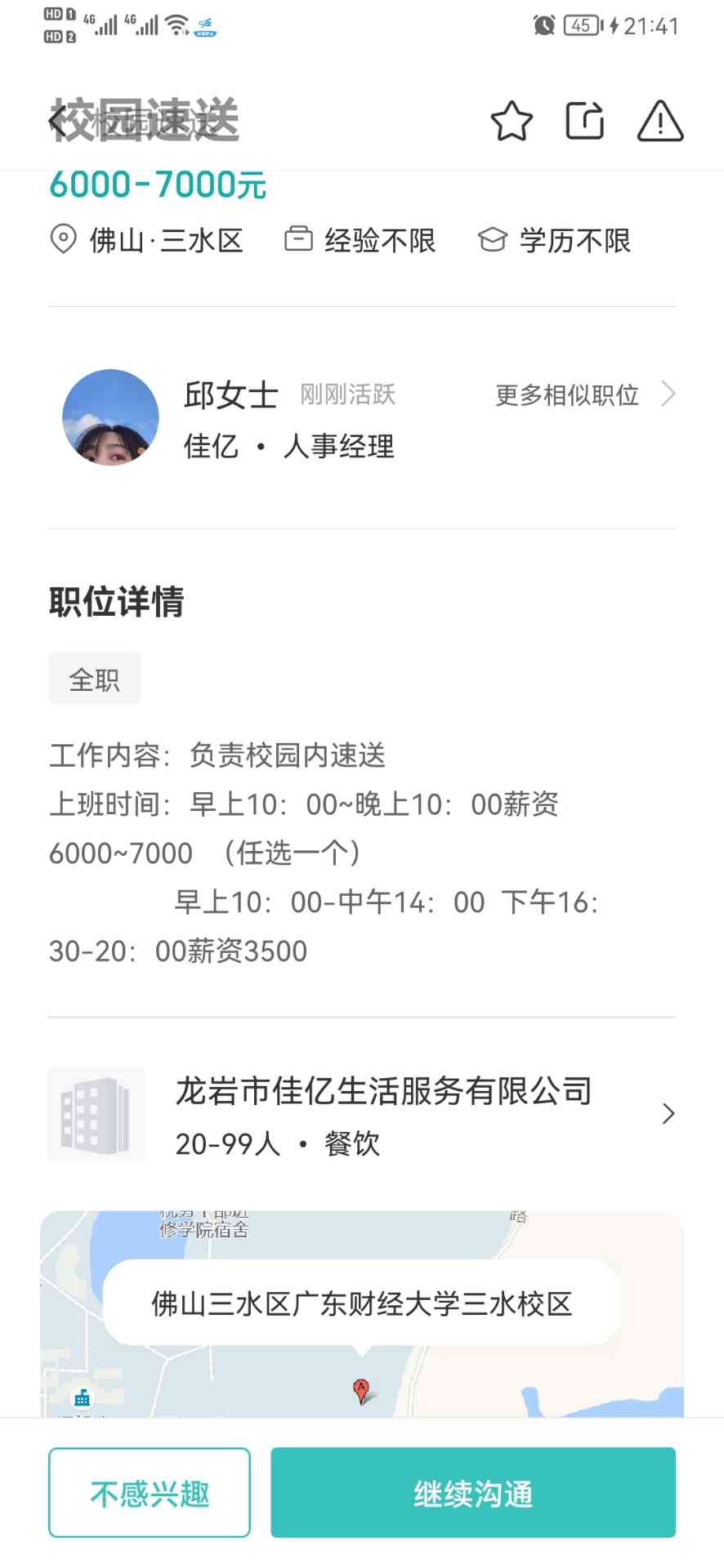Mark job as 不感兴趣

150,1493
